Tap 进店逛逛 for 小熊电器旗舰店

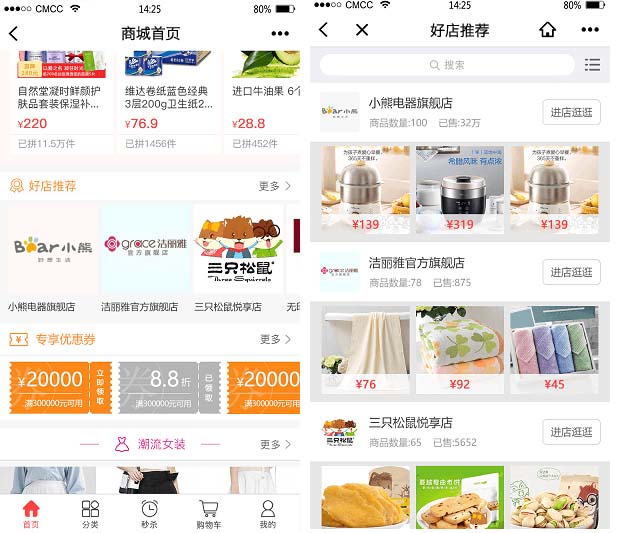click(x=572, y=112)
